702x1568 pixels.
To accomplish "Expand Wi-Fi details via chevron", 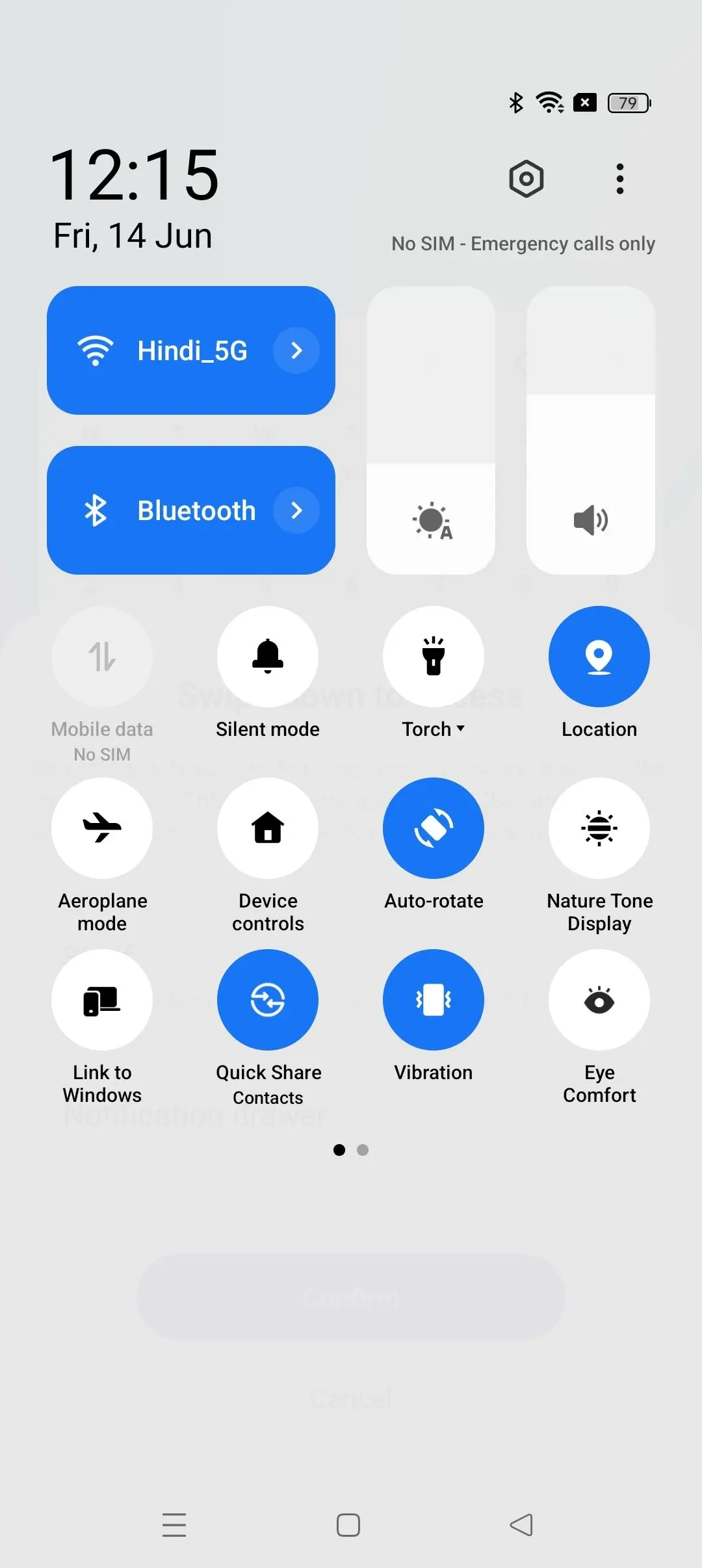I will coord(296,350).
